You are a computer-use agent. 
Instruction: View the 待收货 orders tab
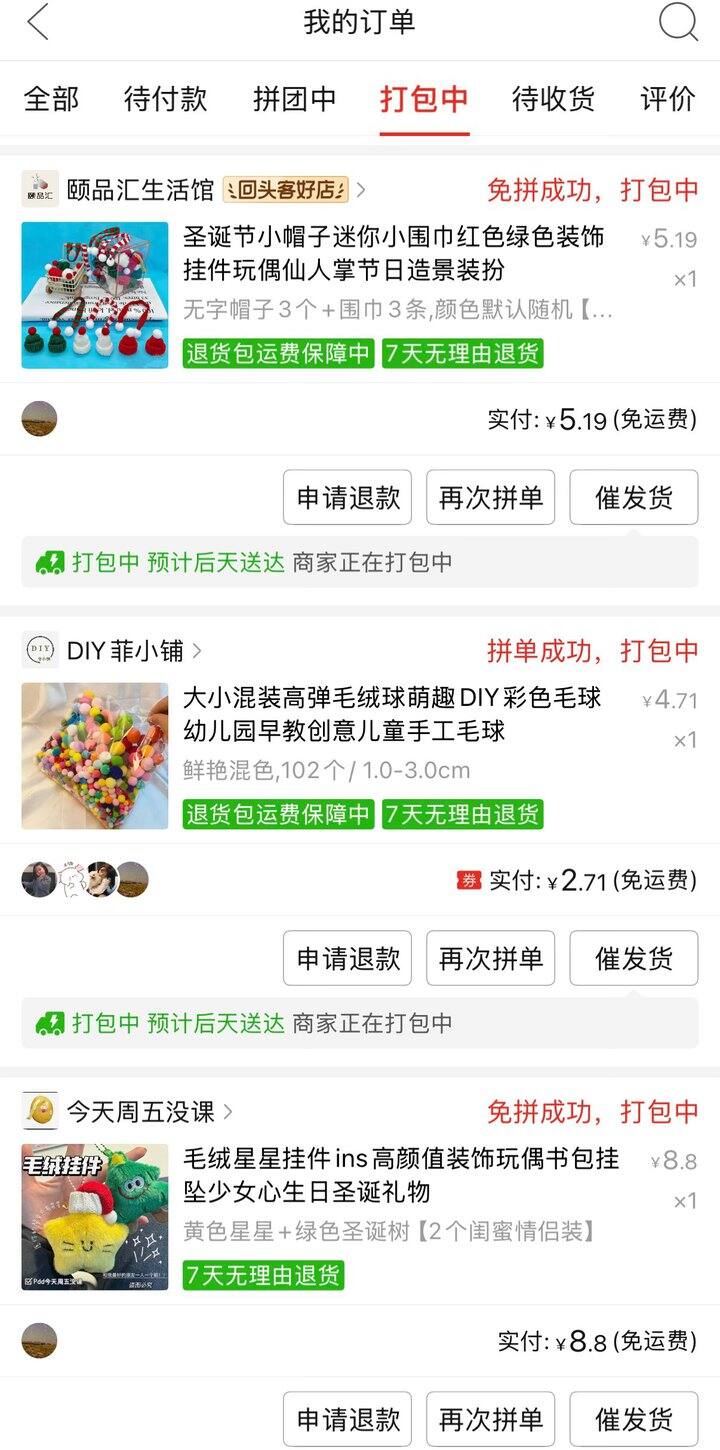coord(553,99)
